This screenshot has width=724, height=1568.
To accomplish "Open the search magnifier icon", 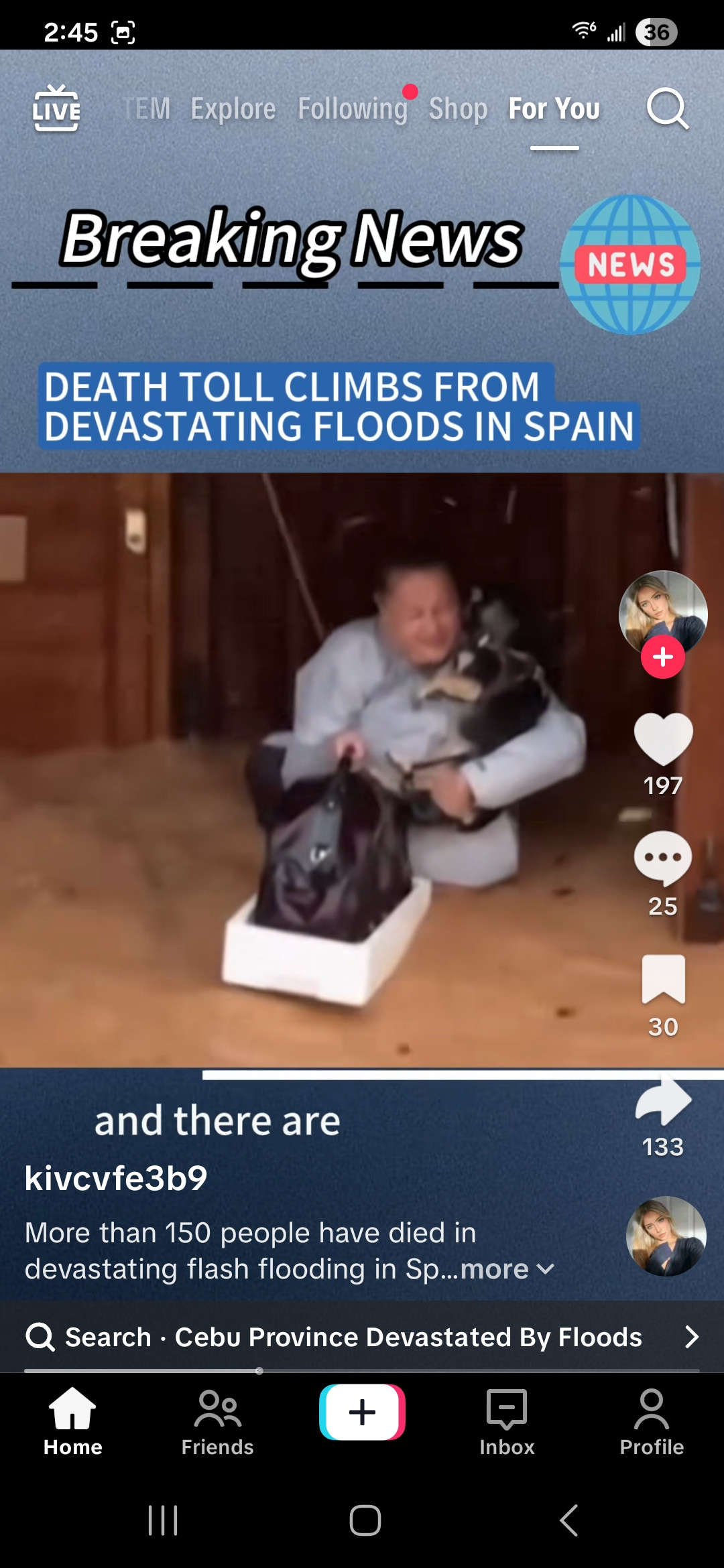I will (x=668, y=109).
